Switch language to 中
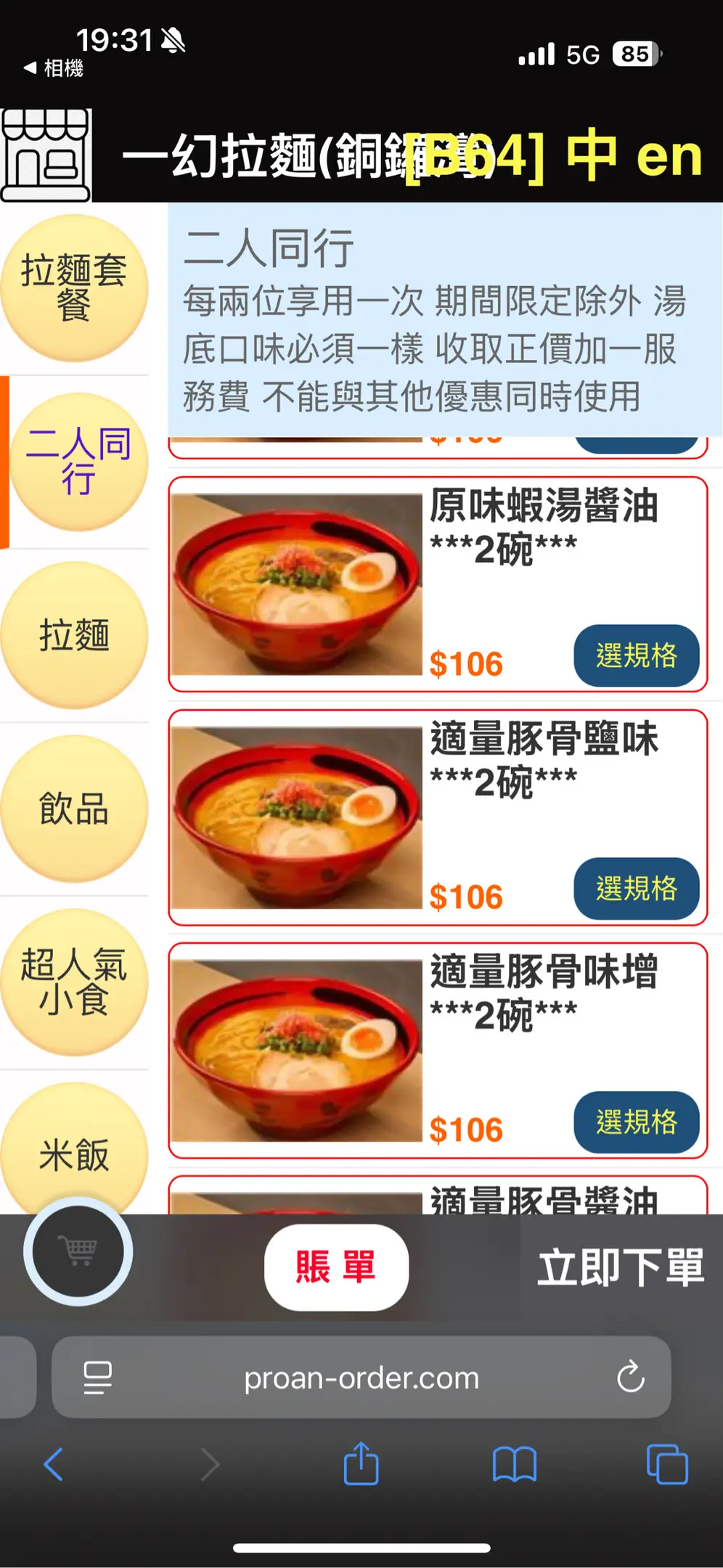The height and width of the screenshot is (1568, 723). pos(591,155)
